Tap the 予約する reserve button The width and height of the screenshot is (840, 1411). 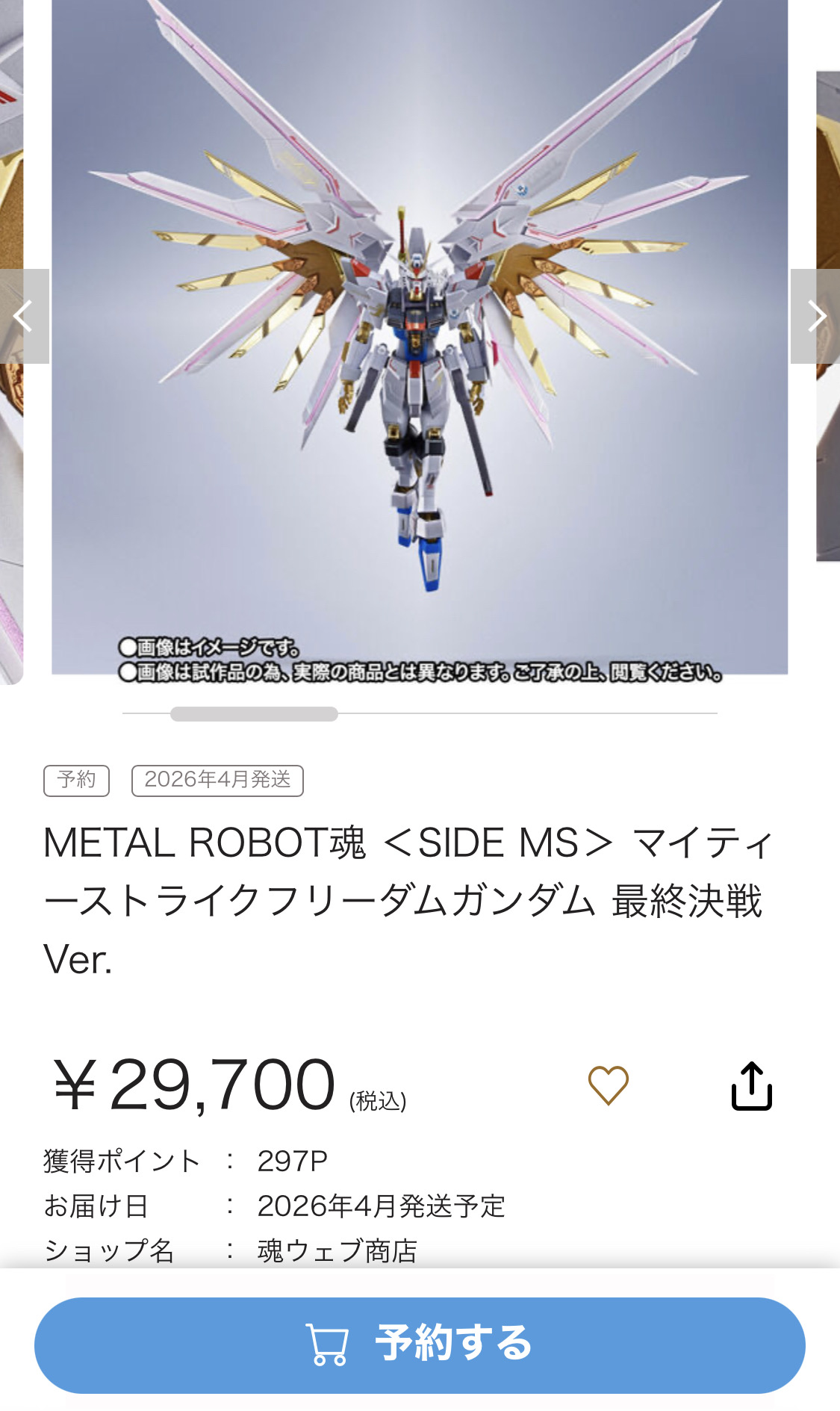click(420, 1345)
